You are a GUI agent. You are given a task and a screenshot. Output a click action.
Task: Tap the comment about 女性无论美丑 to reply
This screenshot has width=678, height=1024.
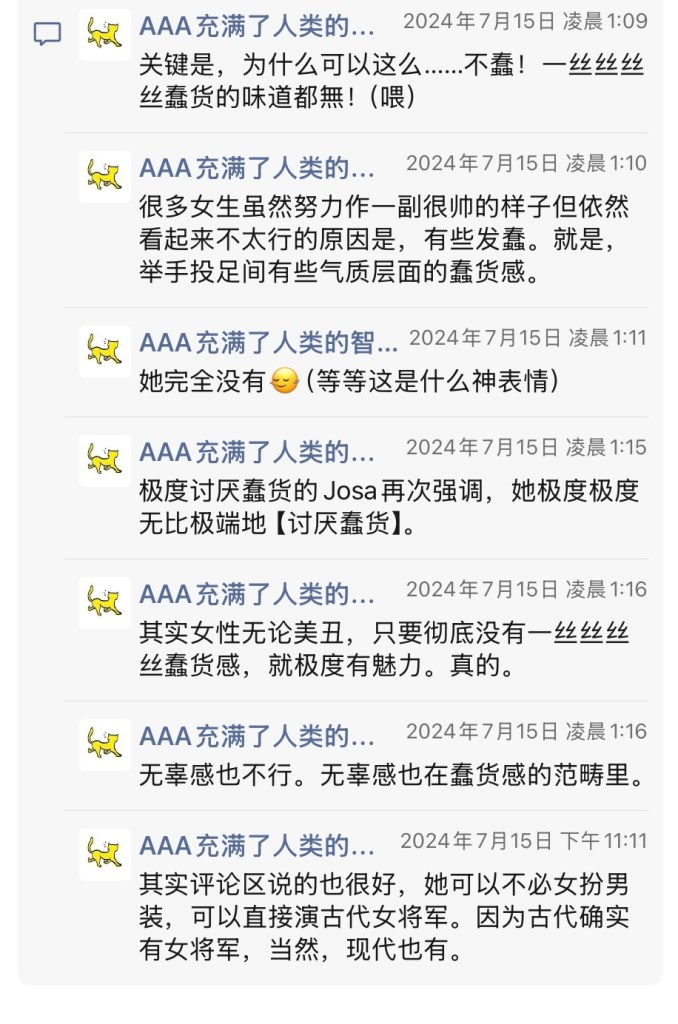pyautogui.click(x=385, y=650)
